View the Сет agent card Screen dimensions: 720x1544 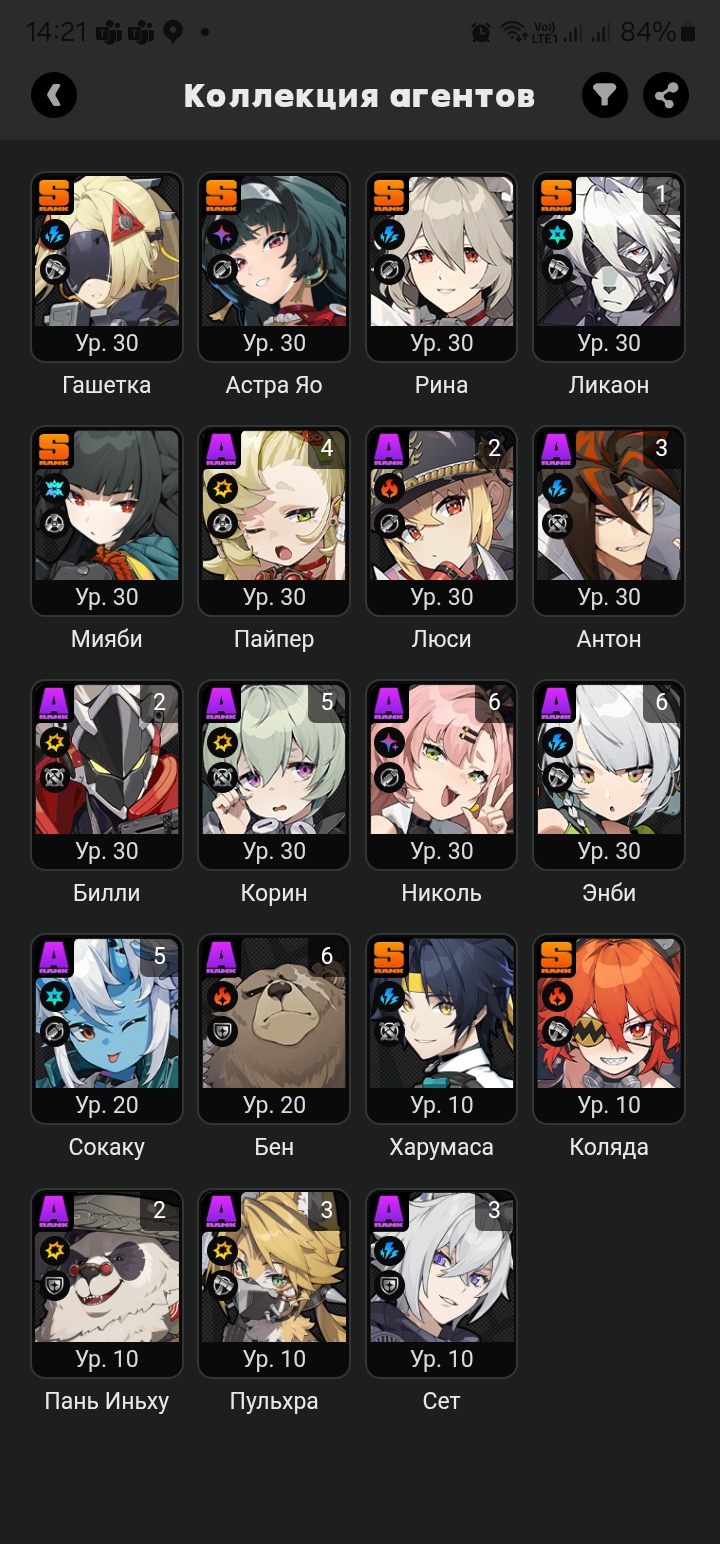[x=441, y=1283]
